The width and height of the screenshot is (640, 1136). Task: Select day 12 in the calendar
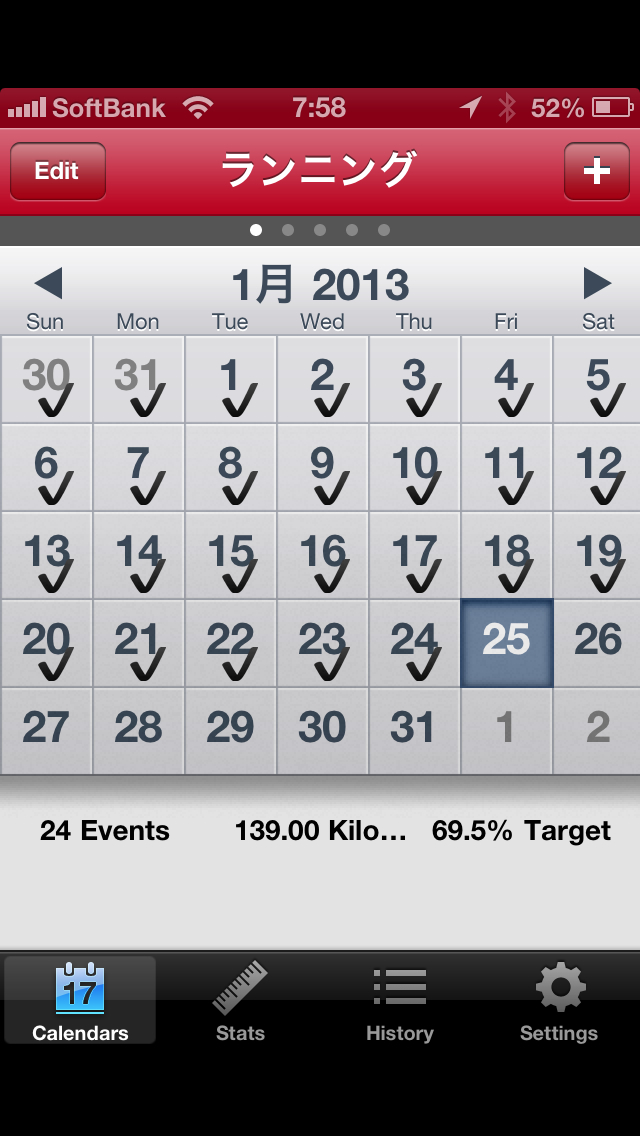pyautogui.click(x=597, y=467)
